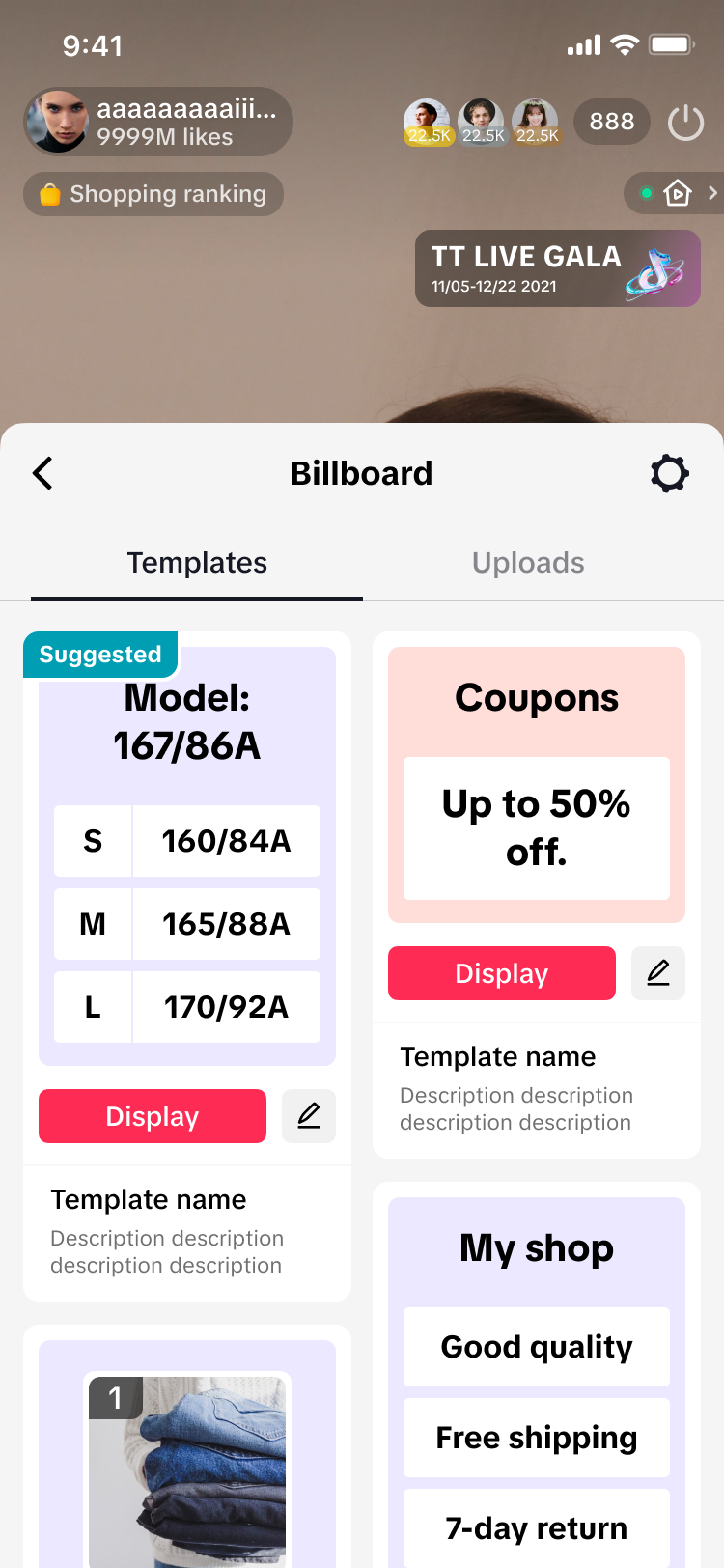Open the 888 viewers count list
724x1568 pixels.
[612, 122]
